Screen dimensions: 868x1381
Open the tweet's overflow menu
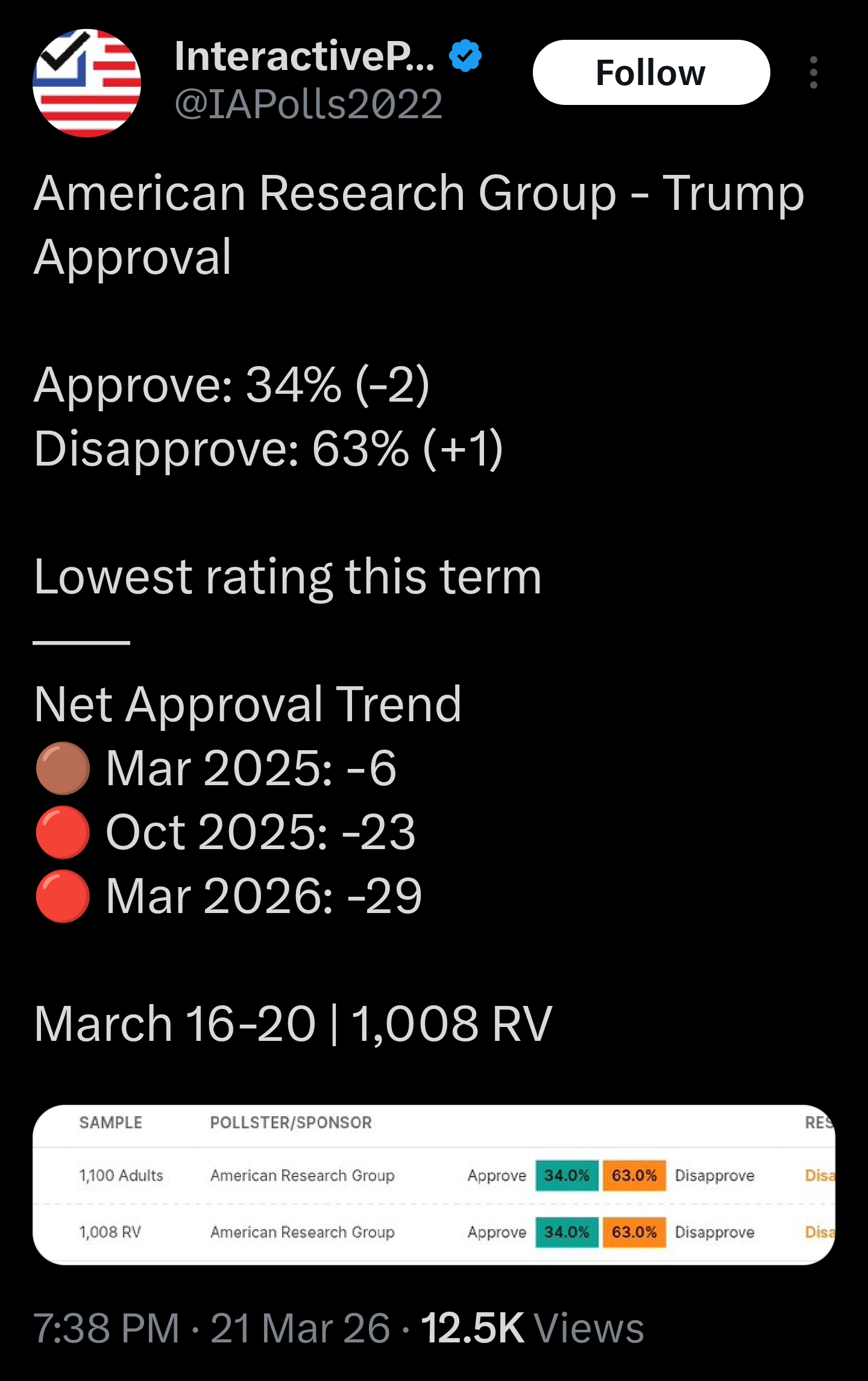pyautogui.click(x=814, y=72)
